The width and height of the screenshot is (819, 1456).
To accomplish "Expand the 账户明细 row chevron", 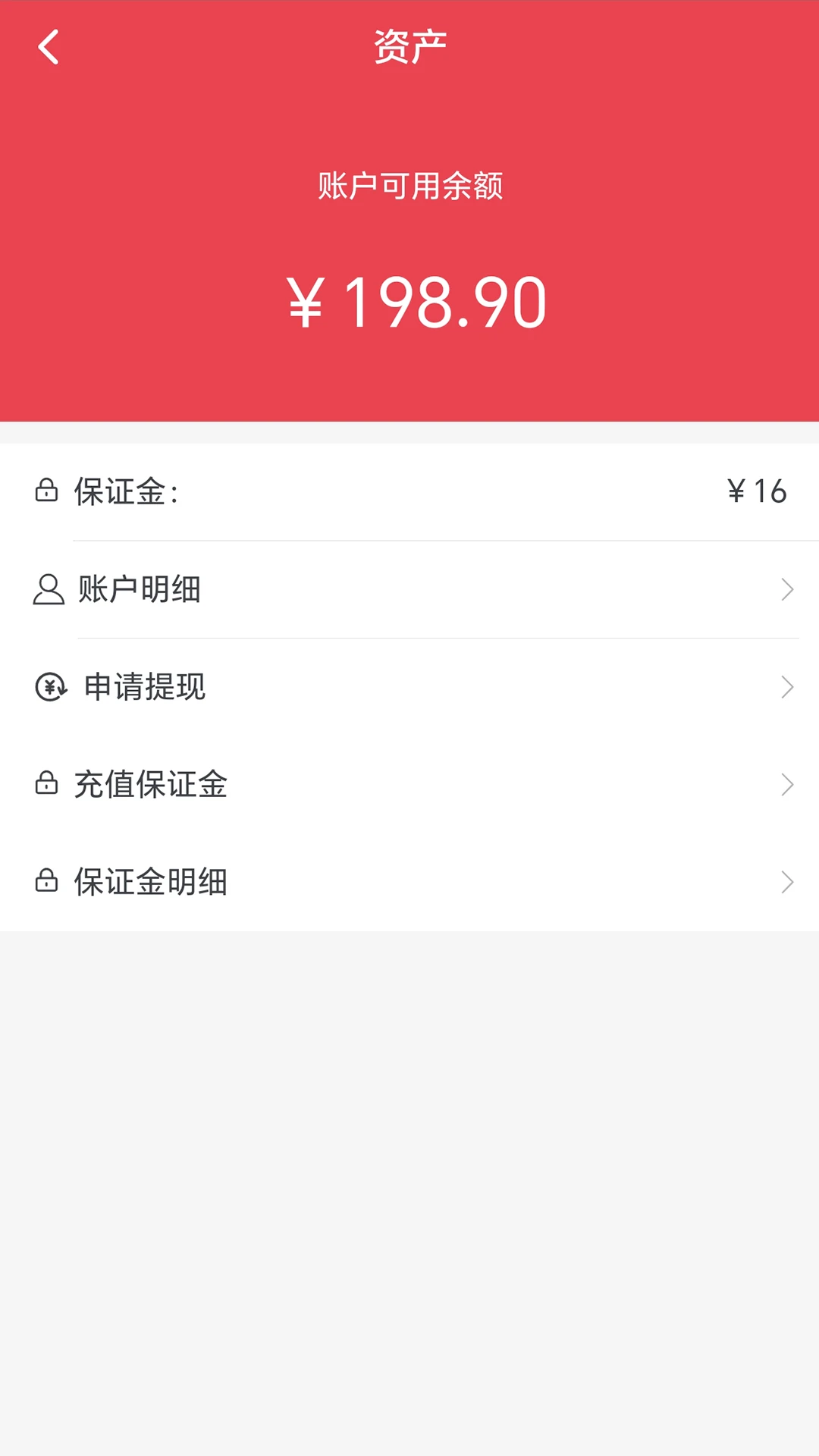I will [786, 590].
